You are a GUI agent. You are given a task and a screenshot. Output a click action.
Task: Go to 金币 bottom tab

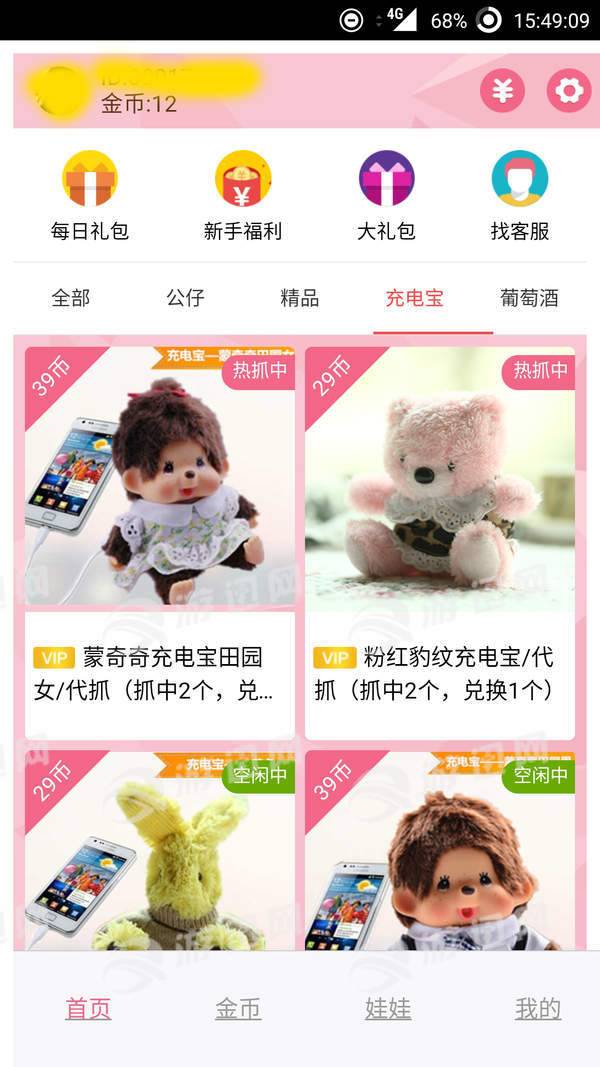pos(238,1009)
